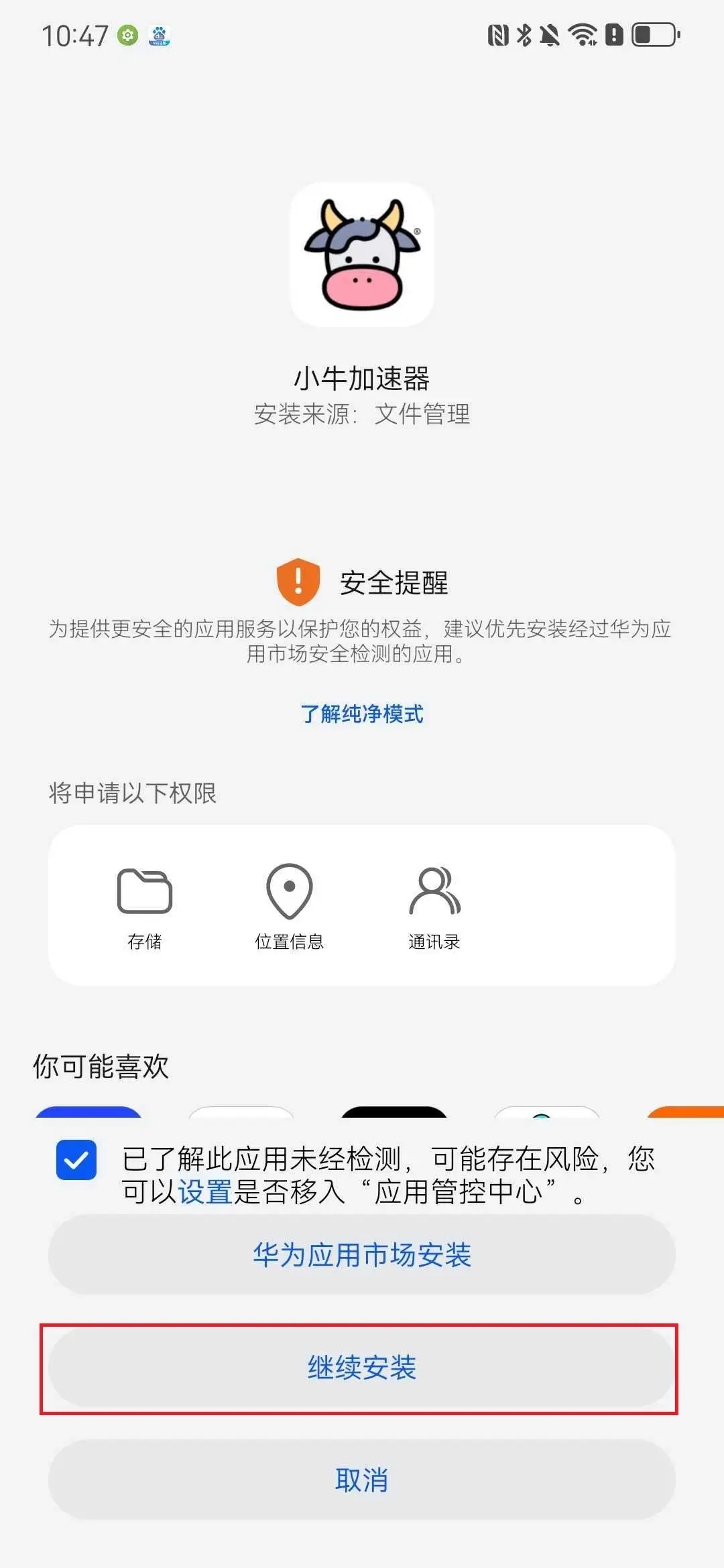Tap 继续安装 to continue installing

(x=362, y=1368)
